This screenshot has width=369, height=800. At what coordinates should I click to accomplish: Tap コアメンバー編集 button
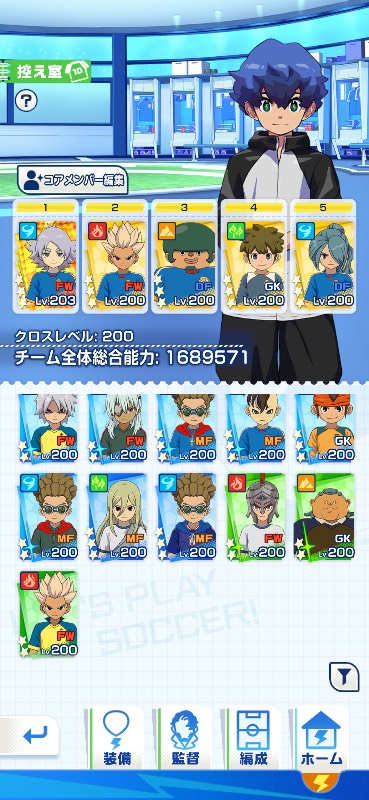coord(72,180)
